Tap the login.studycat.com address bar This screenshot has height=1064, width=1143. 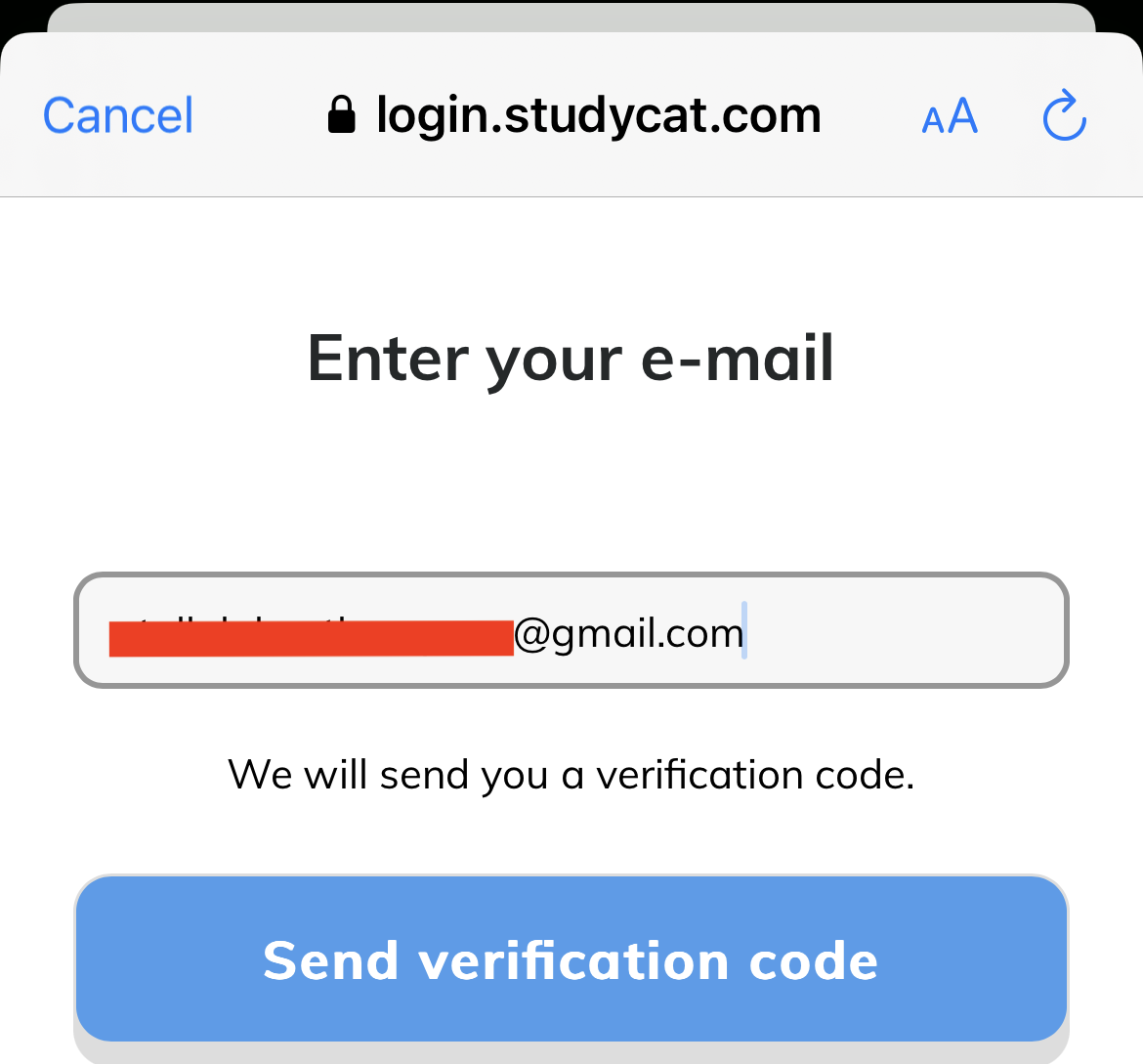(574, 115)
